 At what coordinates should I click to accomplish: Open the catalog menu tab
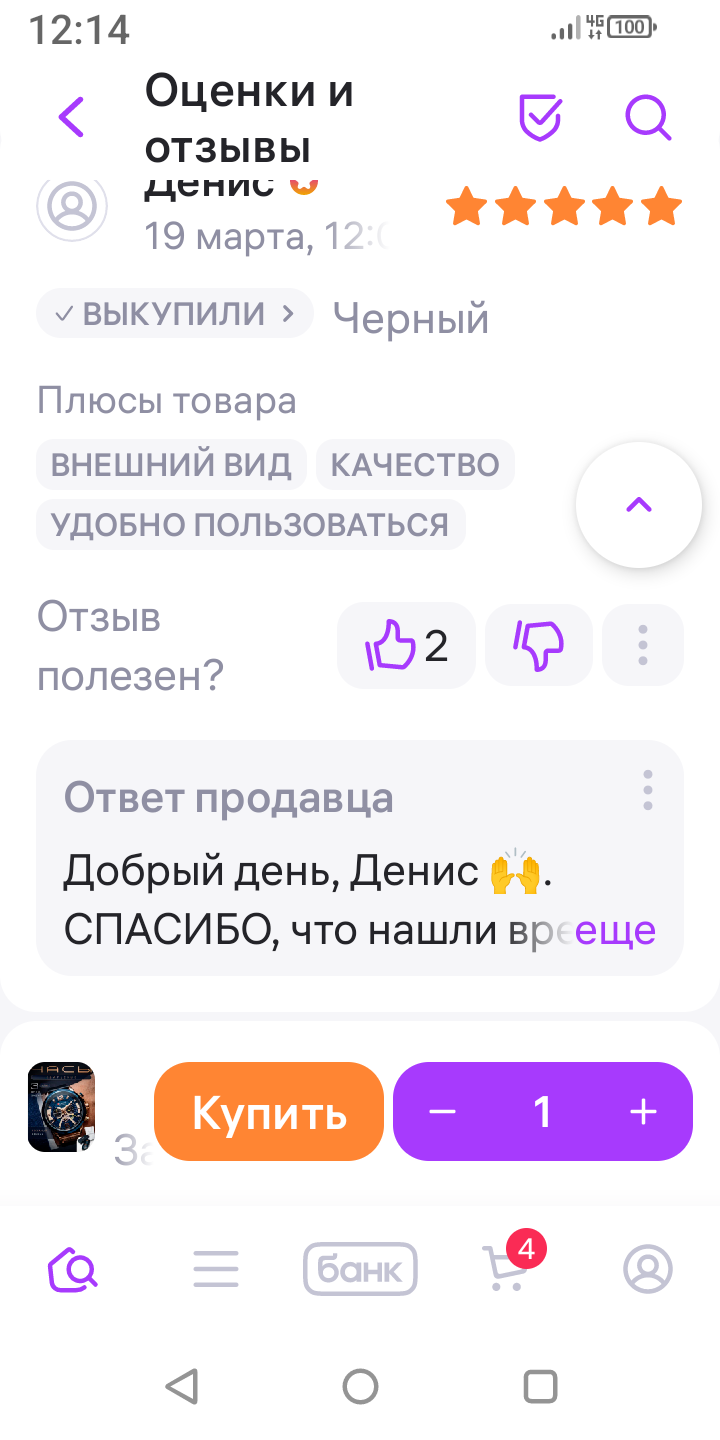[x=216, y=1270]
